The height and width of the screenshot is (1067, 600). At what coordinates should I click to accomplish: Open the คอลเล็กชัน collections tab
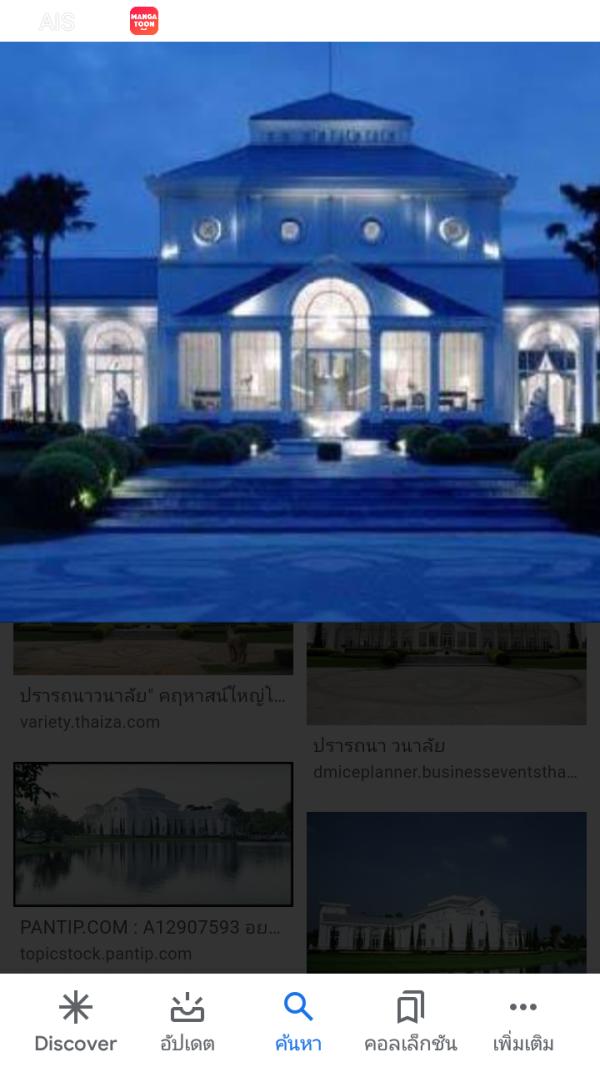click(410, 1021)
